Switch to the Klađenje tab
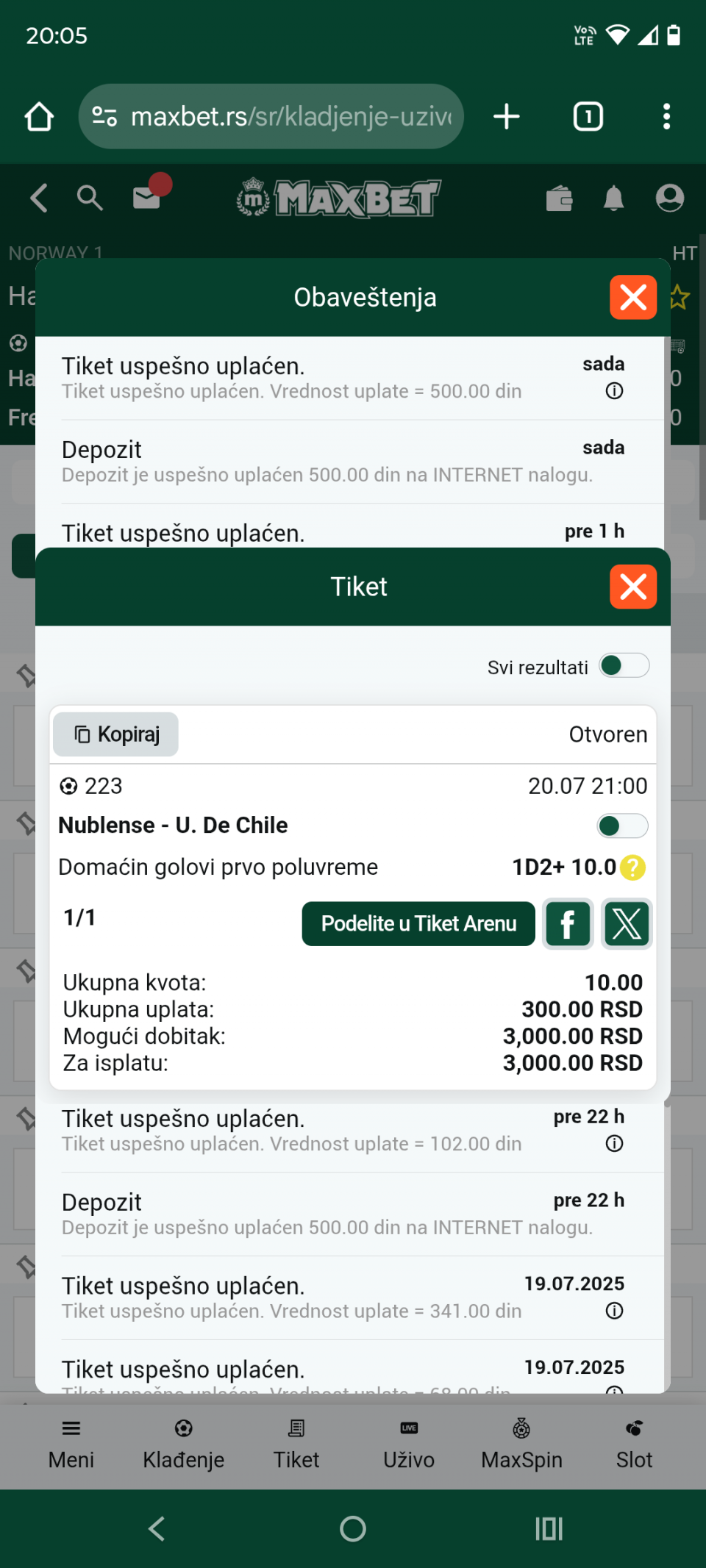706x1568 pixels. point(183,1444)
